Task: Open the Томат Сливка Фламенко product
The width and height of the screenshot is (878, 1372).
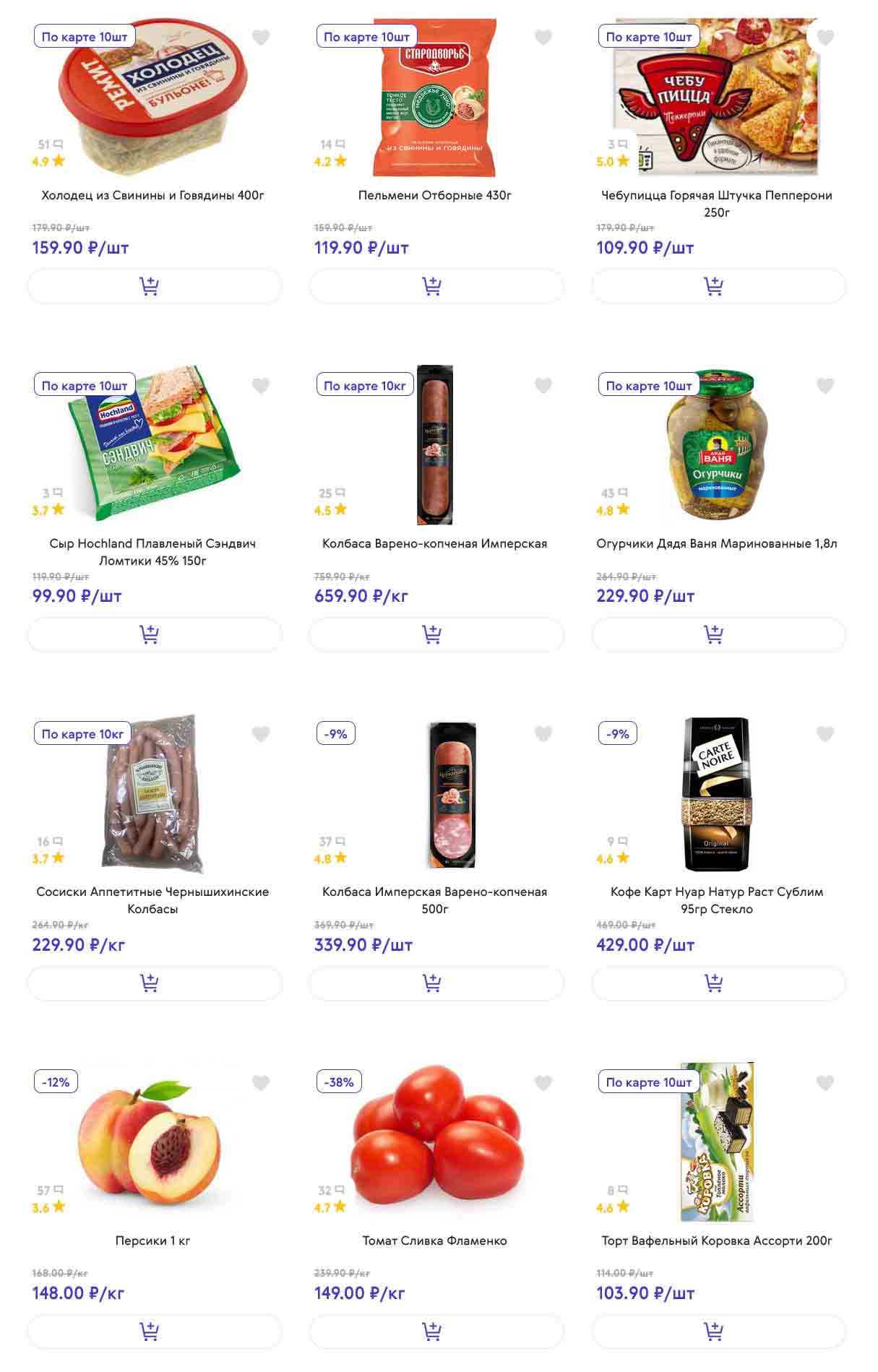Action: point(434,1241)
